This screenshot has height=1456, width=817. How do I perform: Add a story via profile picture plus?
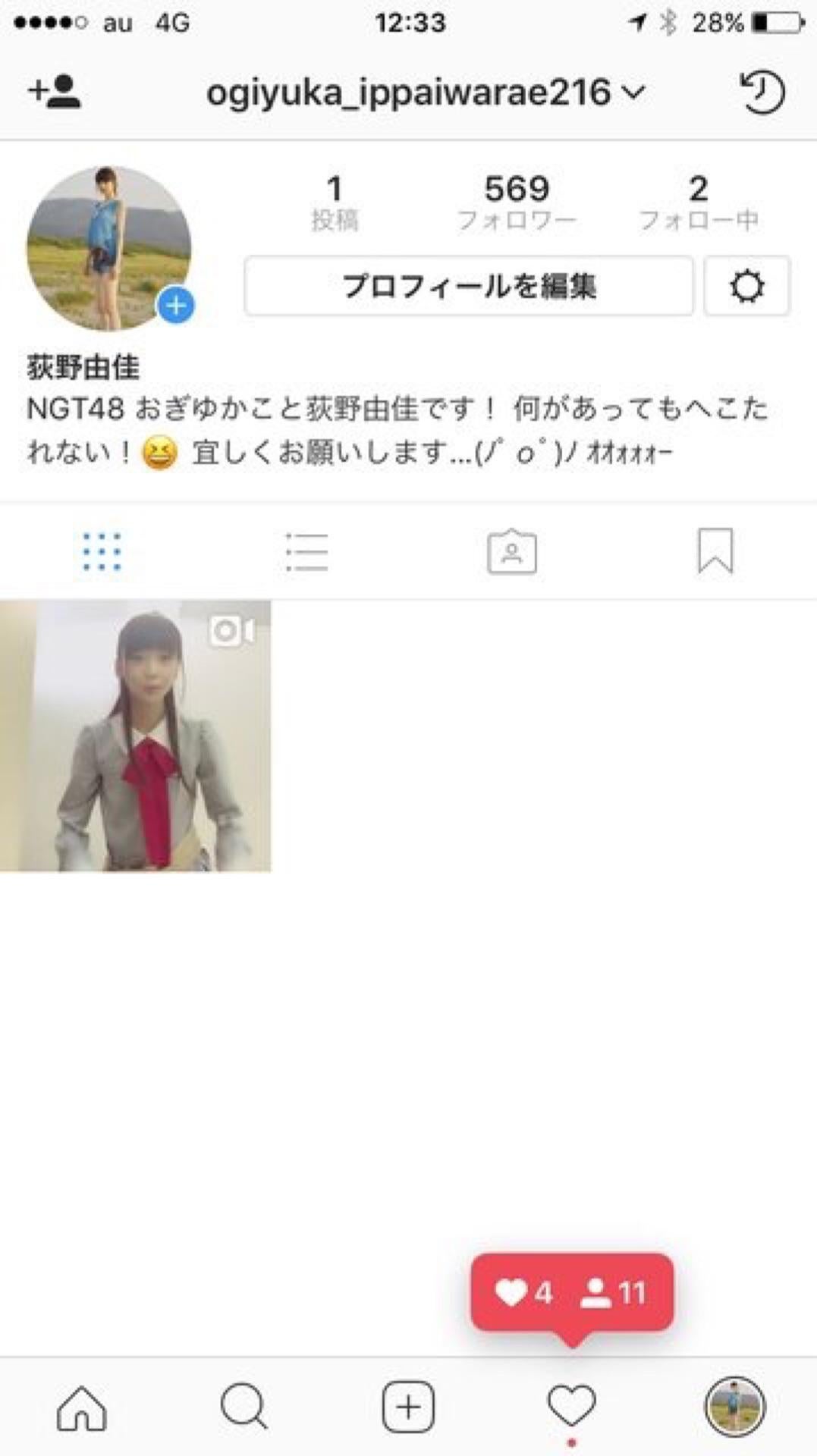pyautogui.click(x=176, y=306)
